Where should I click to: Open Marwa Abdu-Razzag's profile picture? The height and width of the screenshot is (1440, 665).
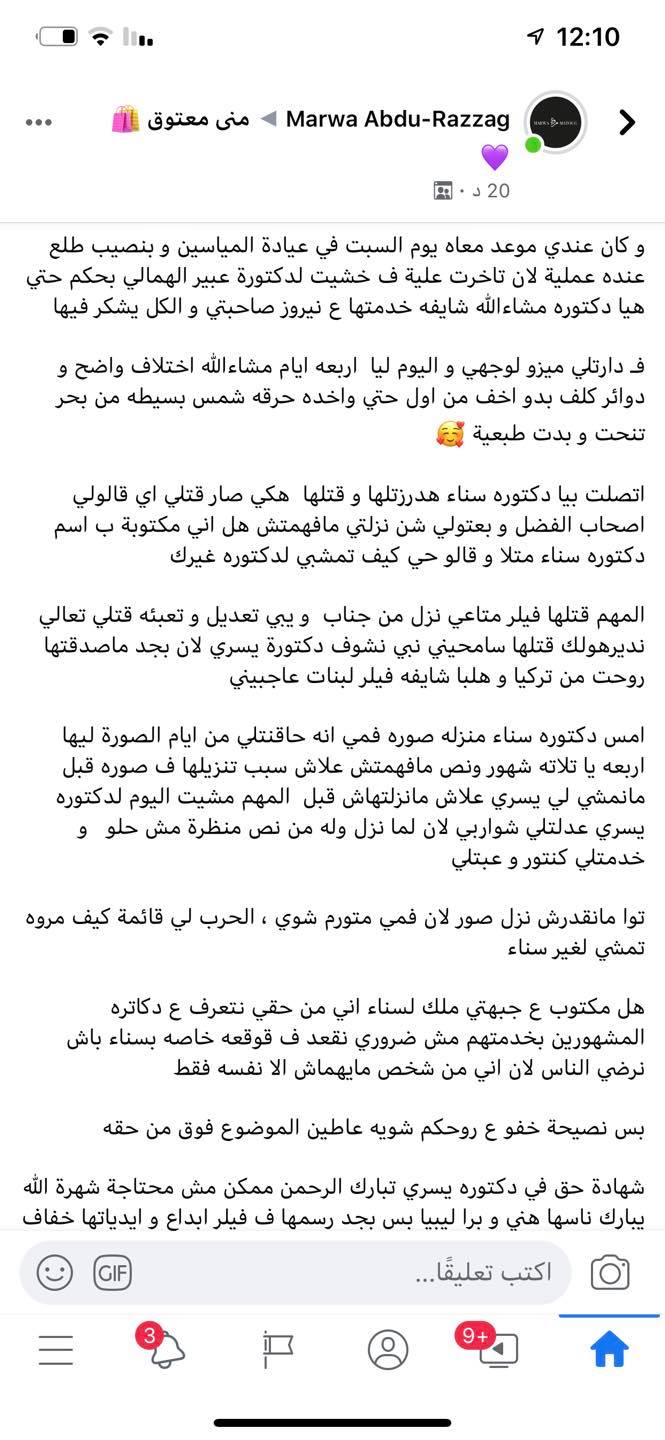(555, 123)
